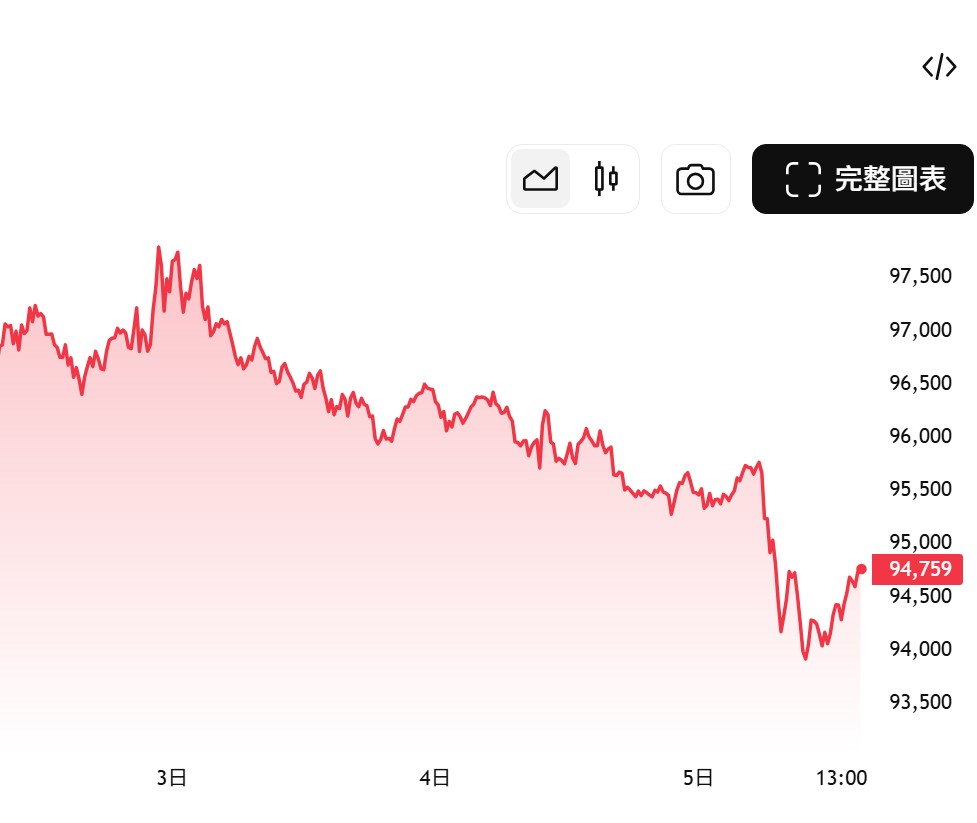This screenshot has height=823, width=977.
Task: Open 完整圖表 full chart
Action: click(863, 179)
